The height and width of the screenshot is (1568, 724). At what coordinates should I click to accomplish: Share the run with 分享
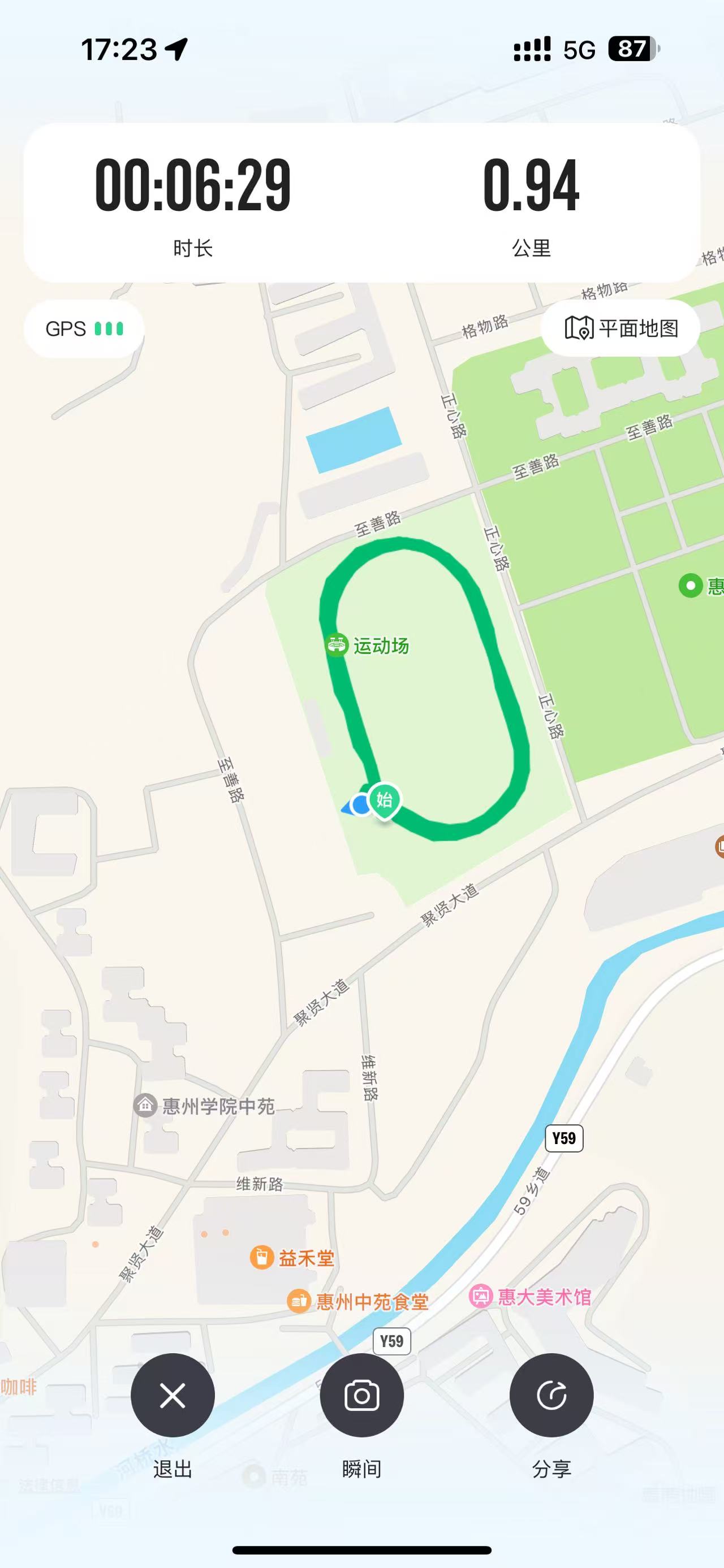[551, 1395]
